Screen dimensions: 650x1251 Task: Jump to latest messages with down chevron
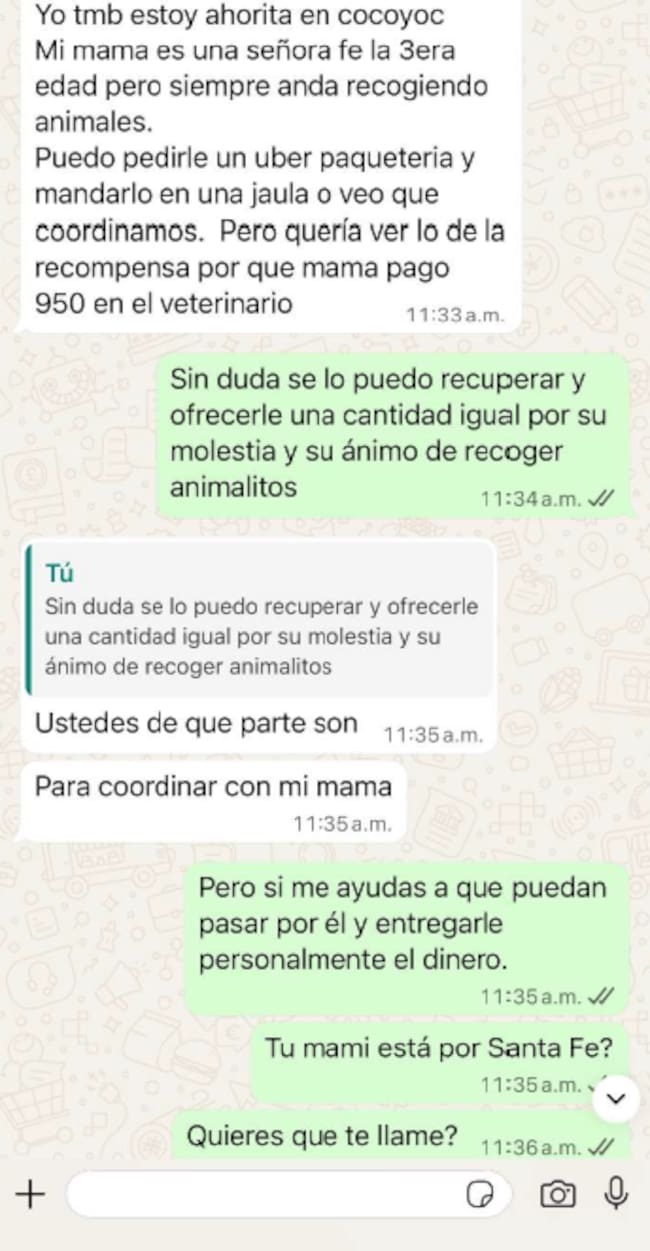[616, 1099]
